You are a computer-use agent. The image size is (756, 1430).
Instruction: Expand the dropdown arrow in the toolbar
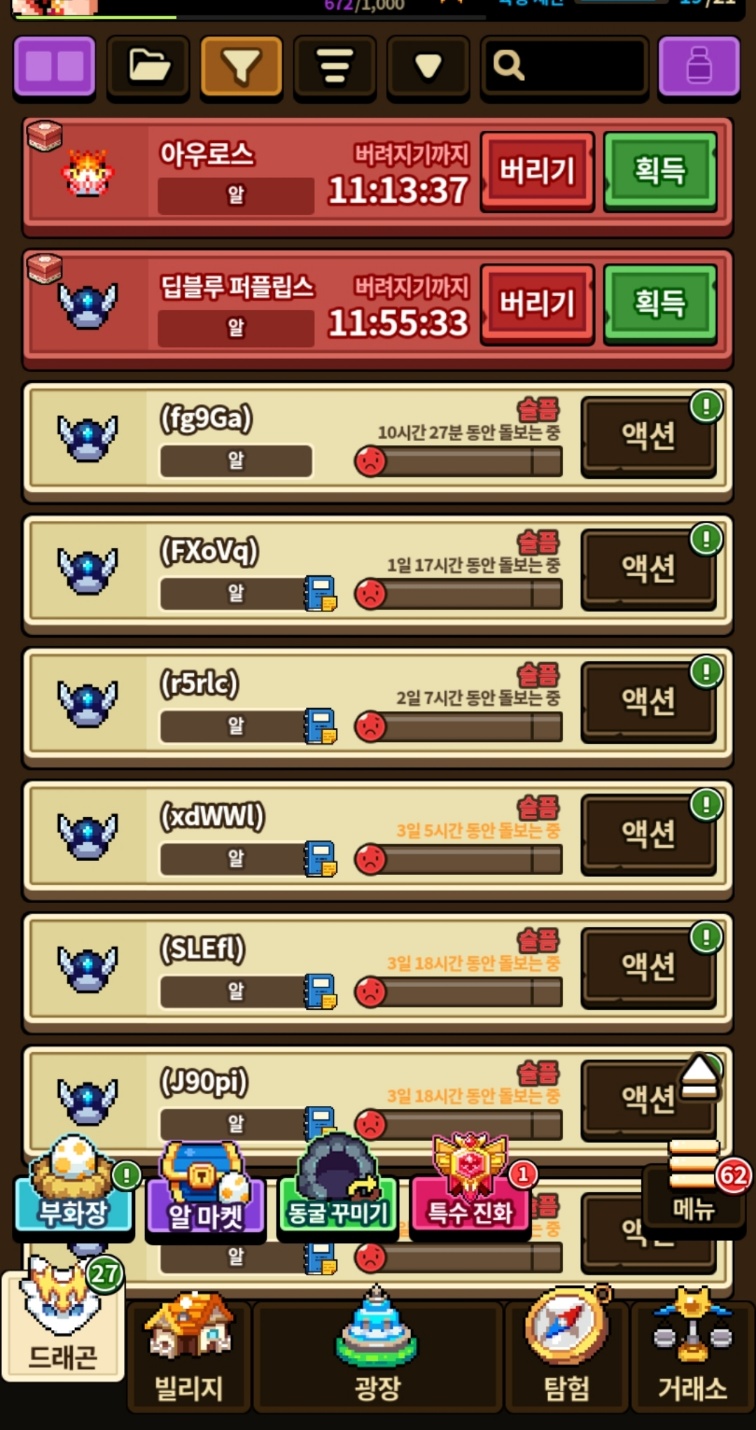428,67
